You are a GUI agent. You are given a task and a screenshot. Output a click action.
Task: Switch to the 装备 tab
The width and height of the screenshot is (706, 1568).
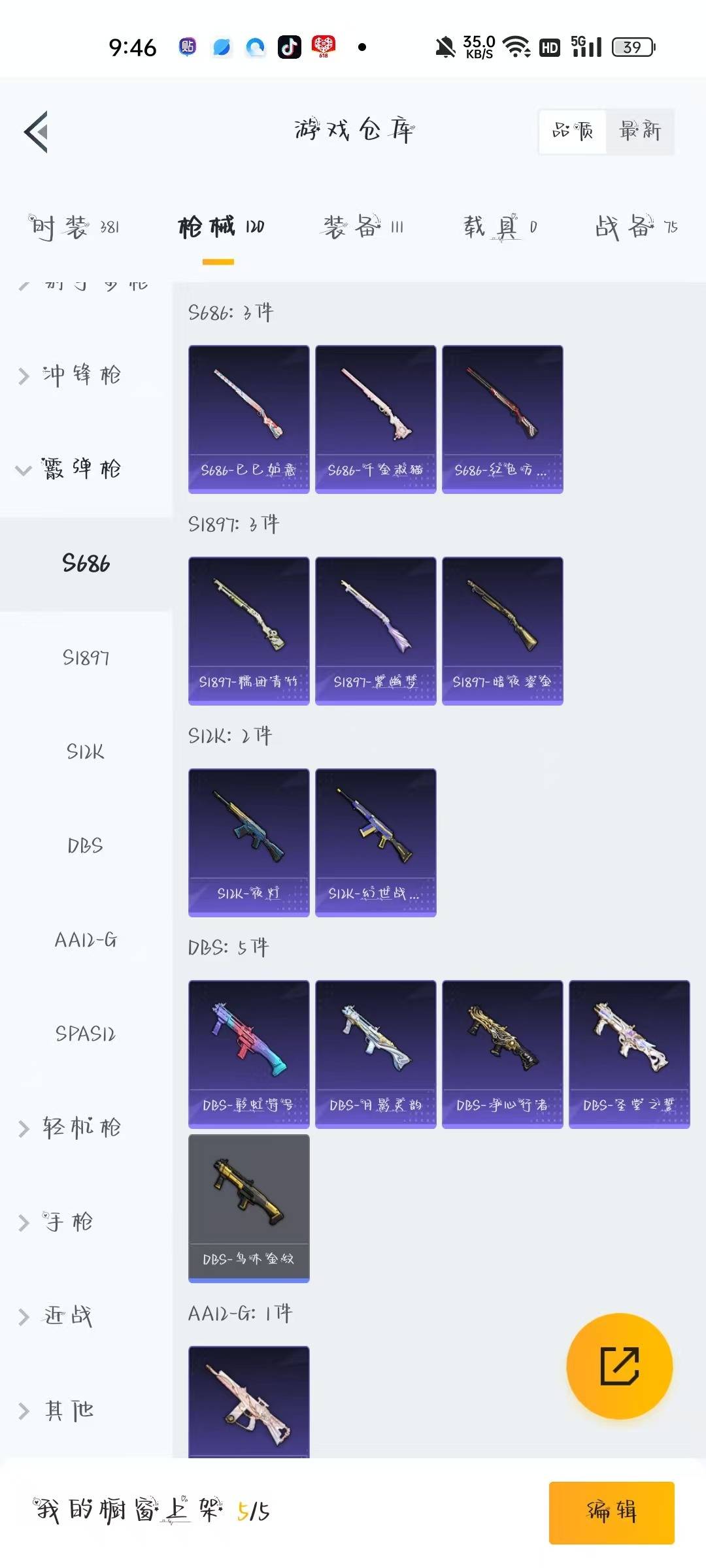[363, 227]
